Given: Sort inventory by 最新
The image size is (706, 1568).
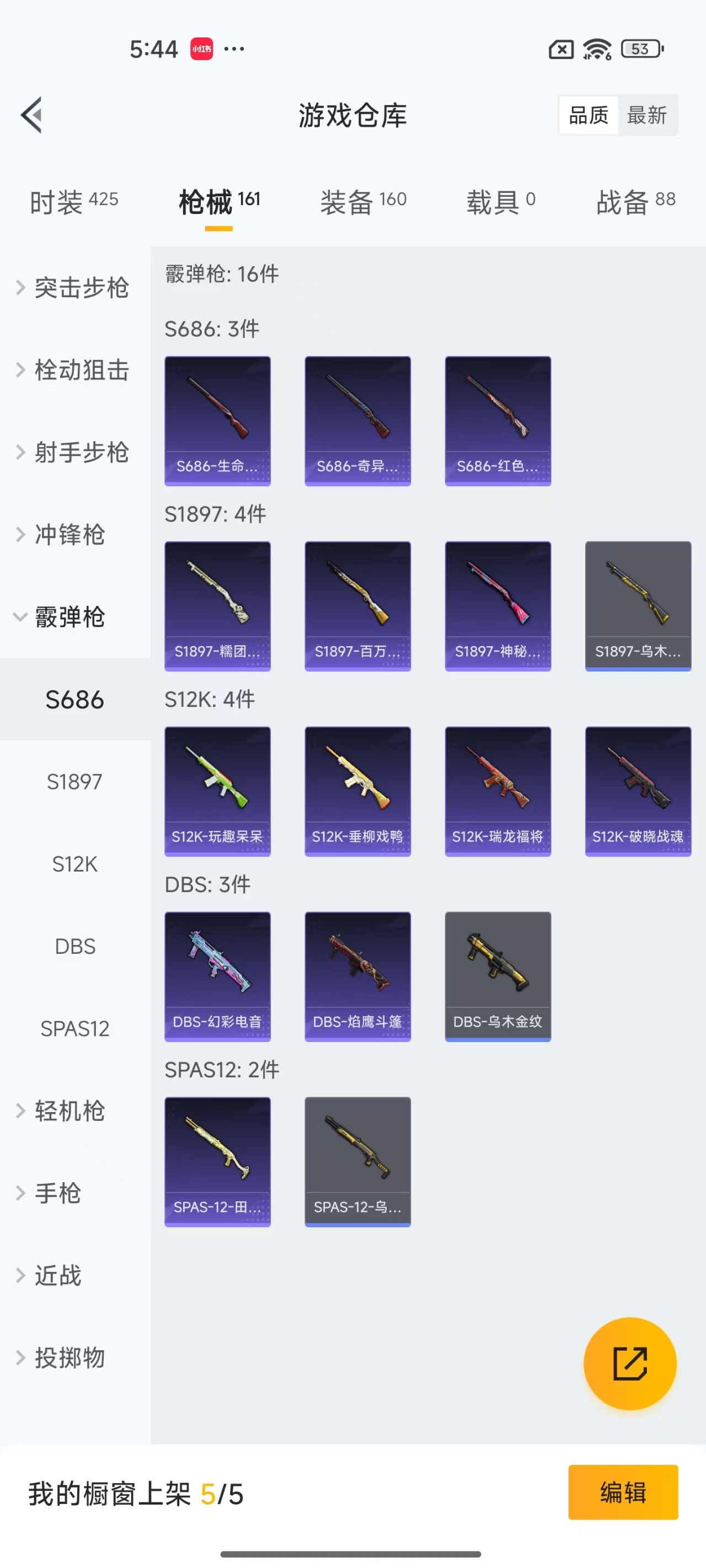Looking at the screenshot, I should [x=646, y=115].
